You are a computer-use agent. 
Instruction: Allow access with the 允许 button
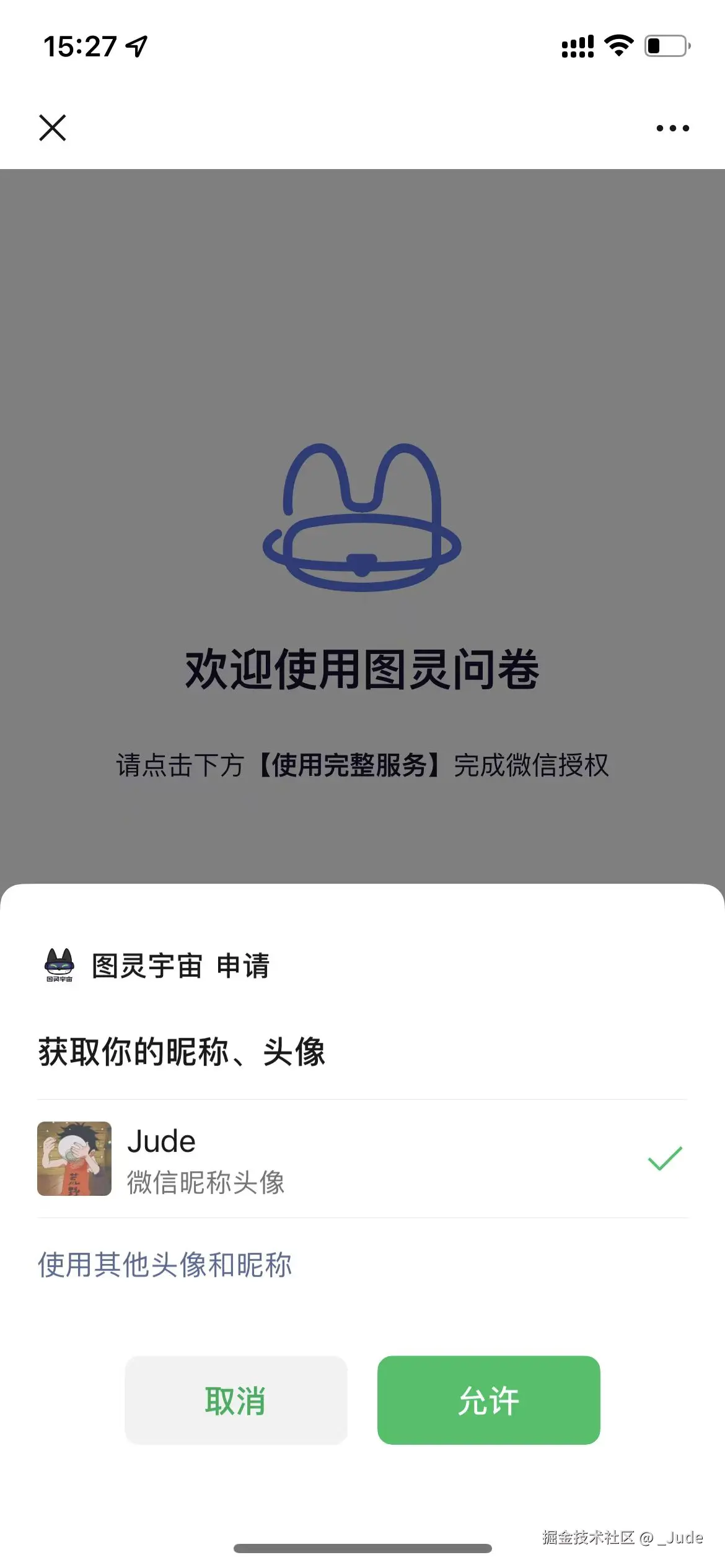coord(488,1400)
